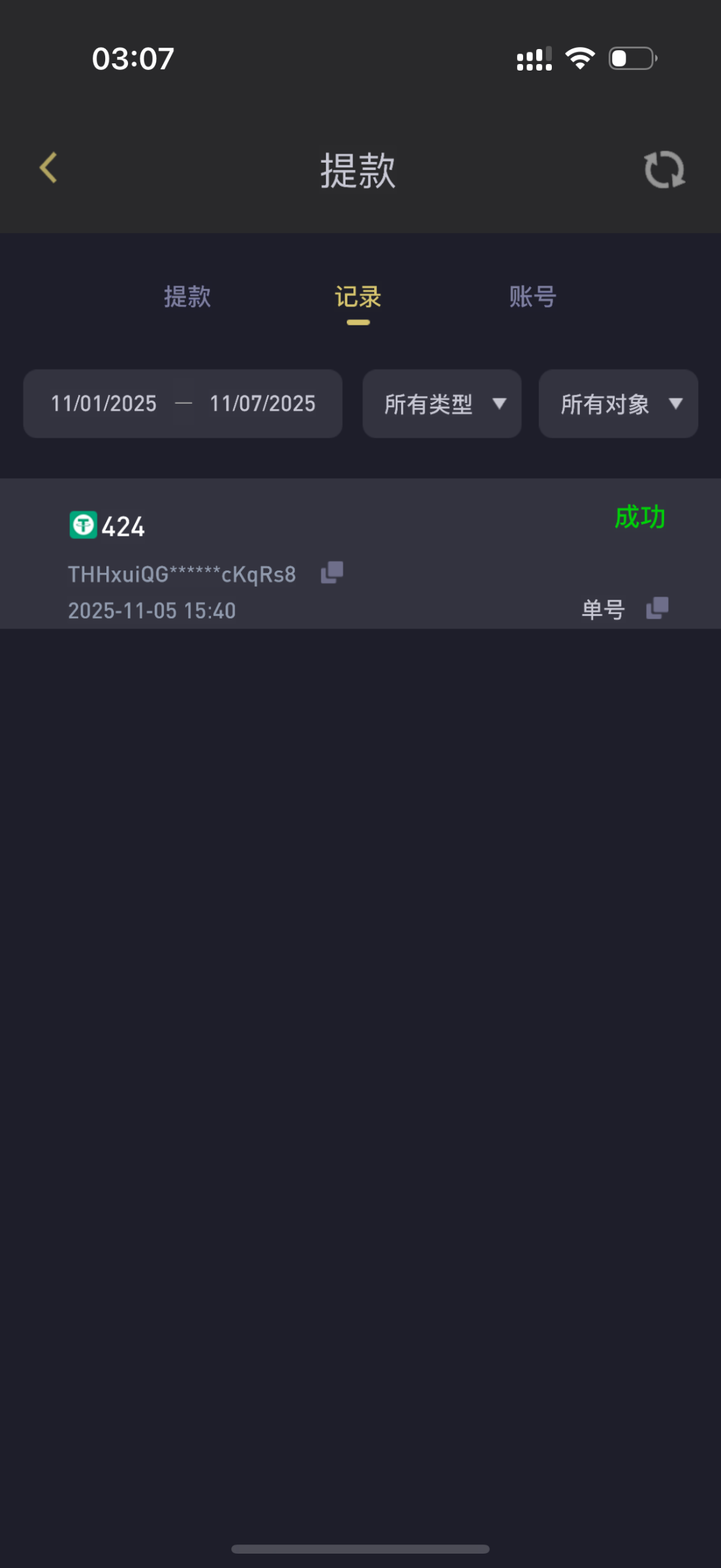Switch to the 提款 tab
Screen dimensions: 721x1568
187,297
